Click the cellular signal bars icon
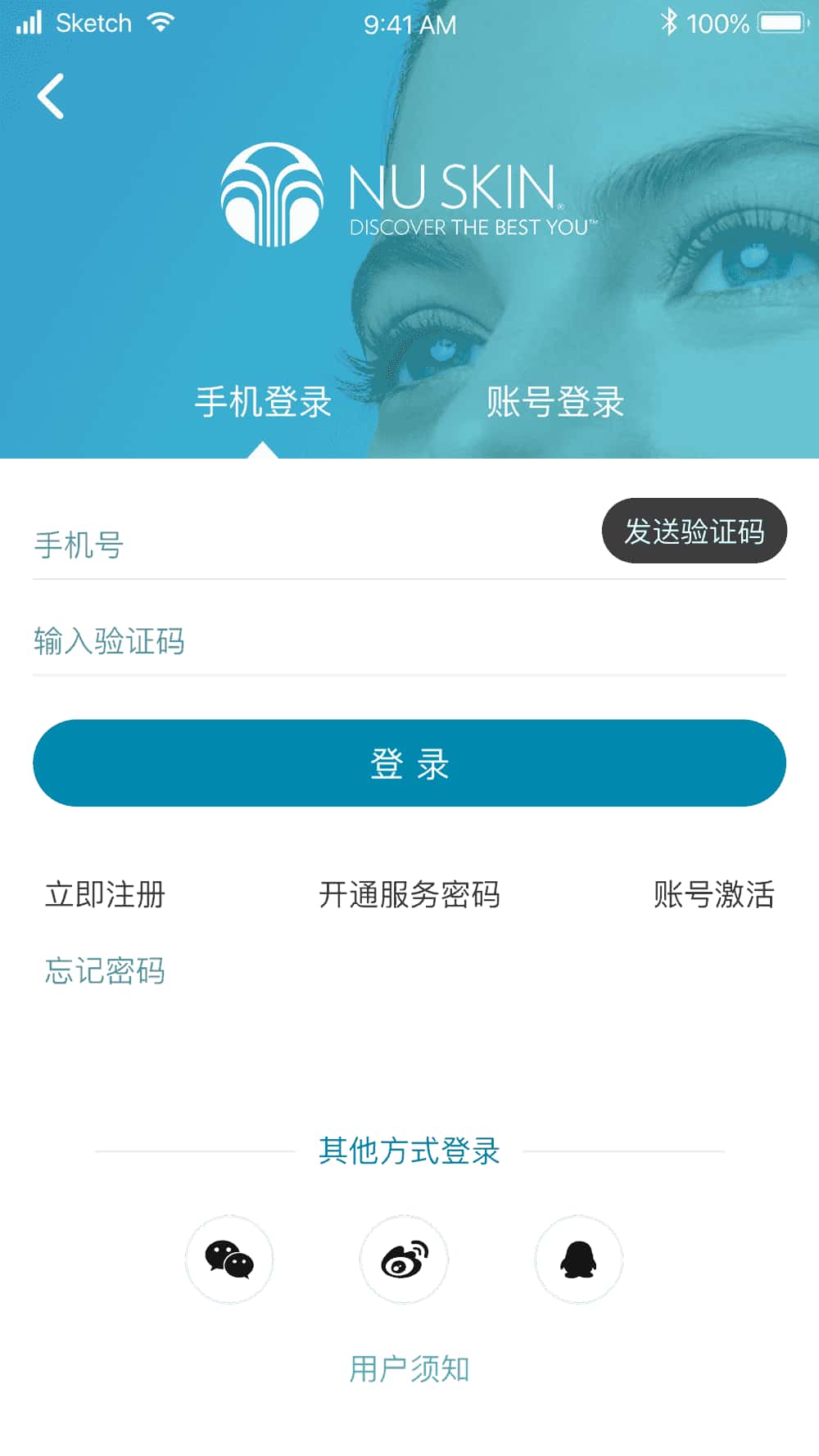819x1456 pixels. click(28, 22)
